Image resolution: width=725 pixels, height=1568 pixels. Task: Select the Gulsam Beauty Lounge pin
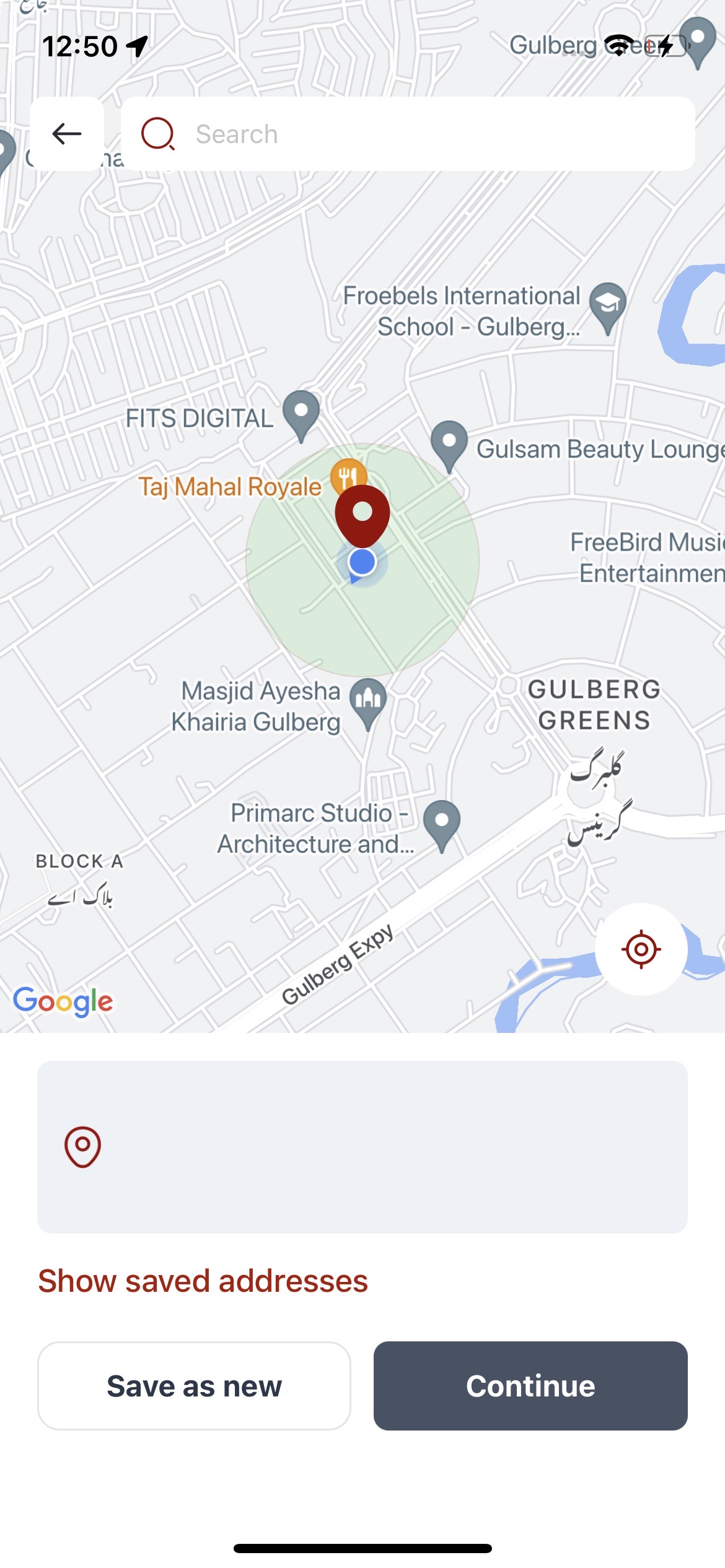pyautogui.click(x=449, y=443)
